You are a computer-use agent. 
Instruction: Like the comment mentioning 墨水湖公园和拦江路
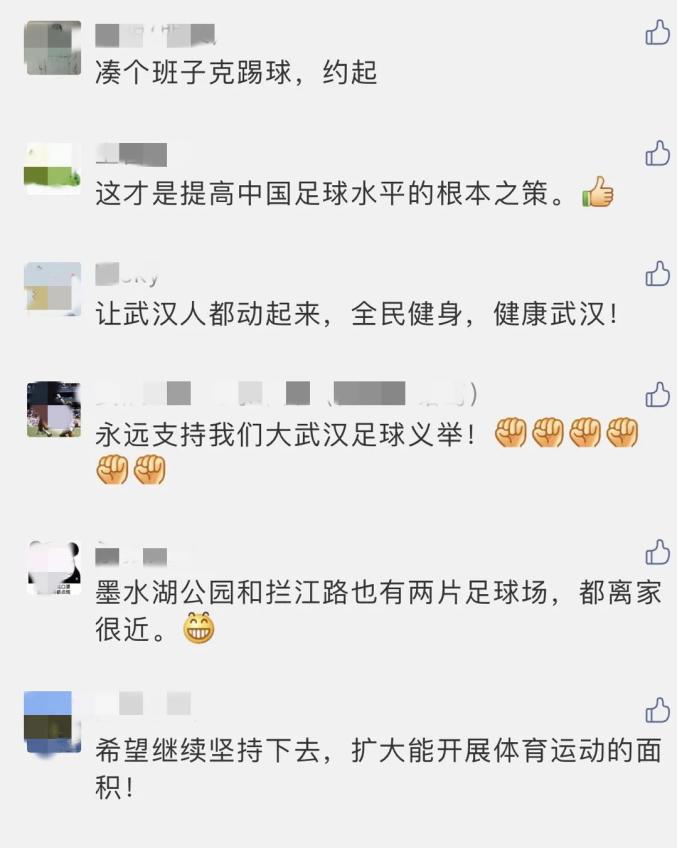(x=657, y=552)
